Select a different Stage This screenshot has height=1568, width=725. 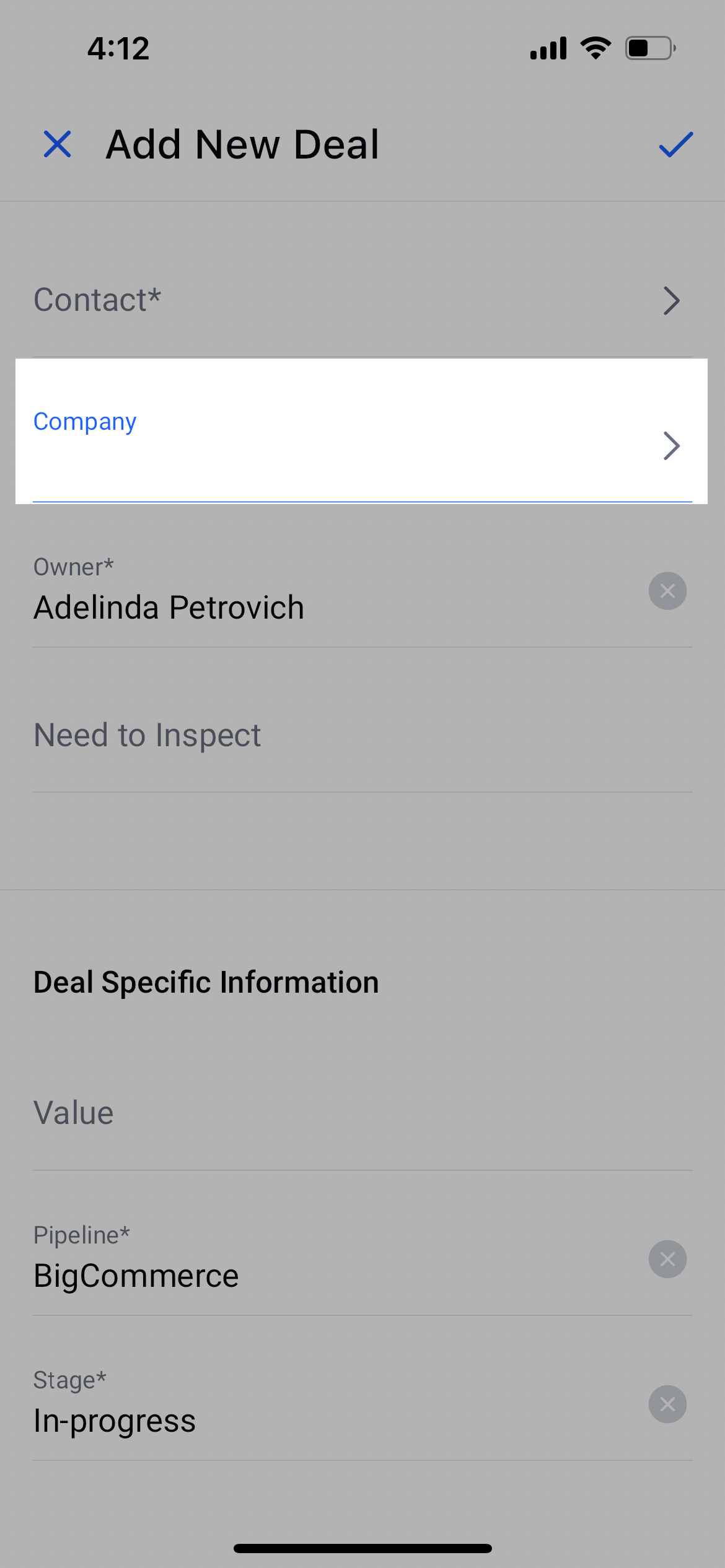click(x=335, y=1405)
